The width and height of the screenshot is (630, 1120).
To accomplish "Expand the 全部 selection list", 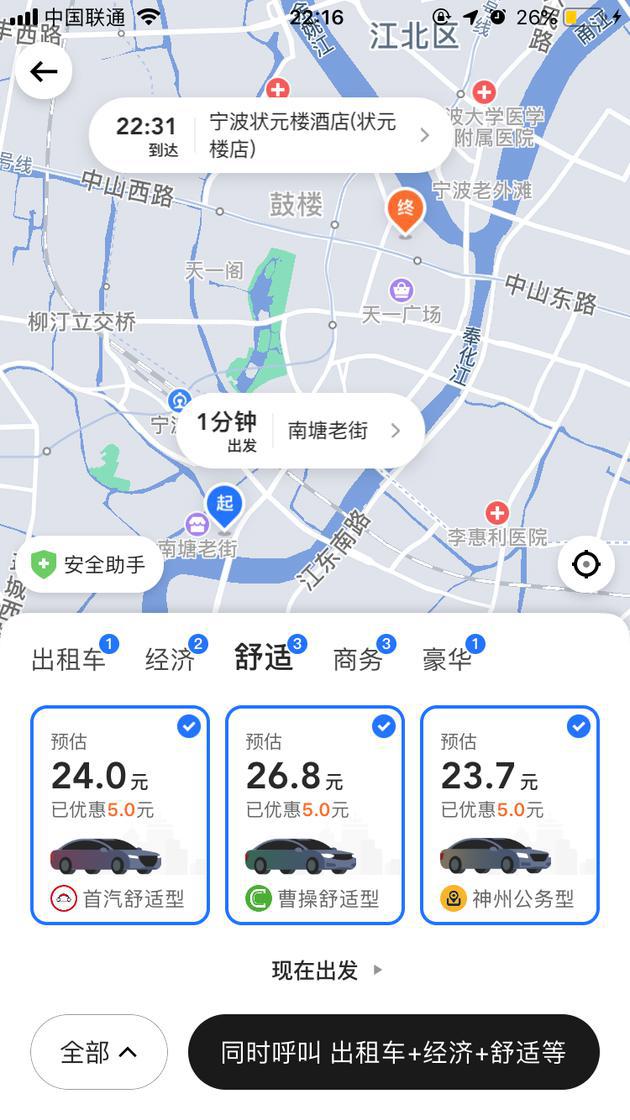I will [x=99, y=1052].
